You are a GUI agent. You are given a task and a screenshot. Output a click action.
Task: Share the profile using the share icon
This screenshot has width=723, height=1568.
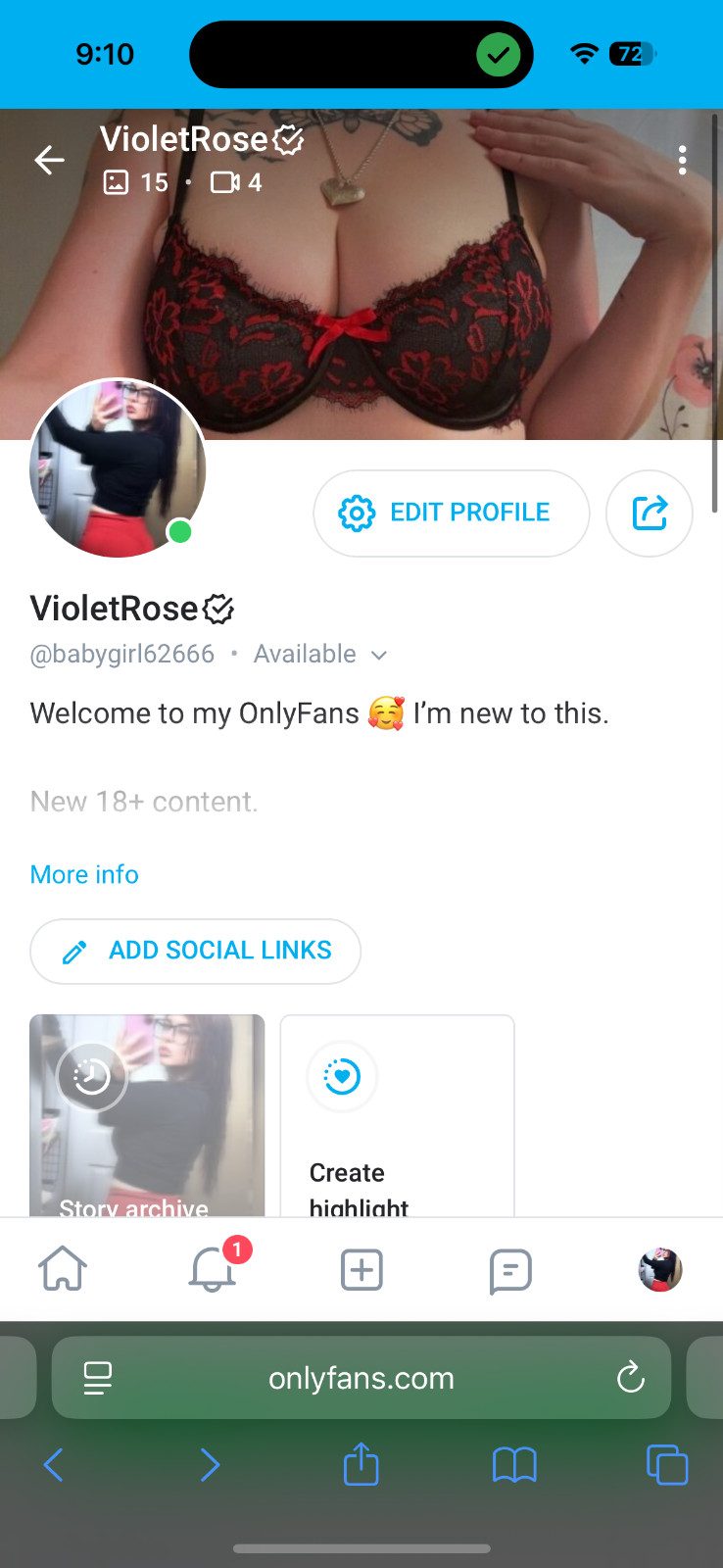649,513
